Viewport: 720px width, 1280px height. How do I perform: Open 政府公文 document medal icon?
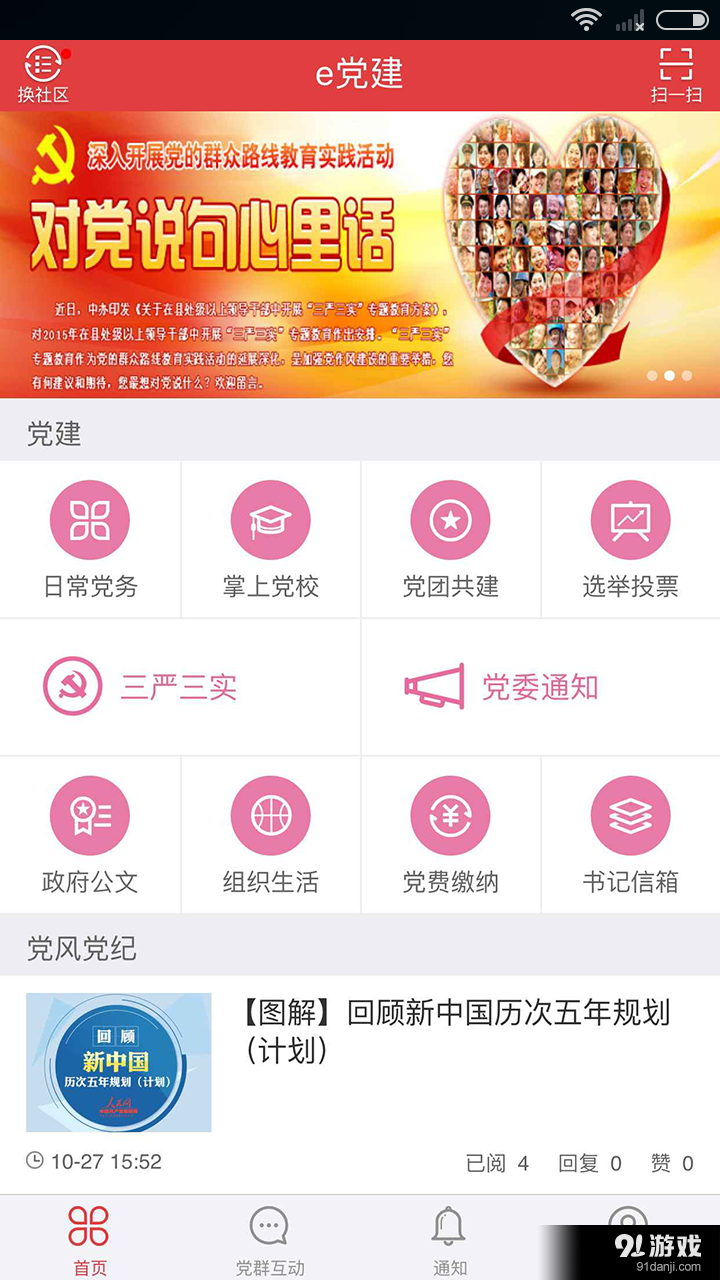pyautogui.click(x=90, y=814)
